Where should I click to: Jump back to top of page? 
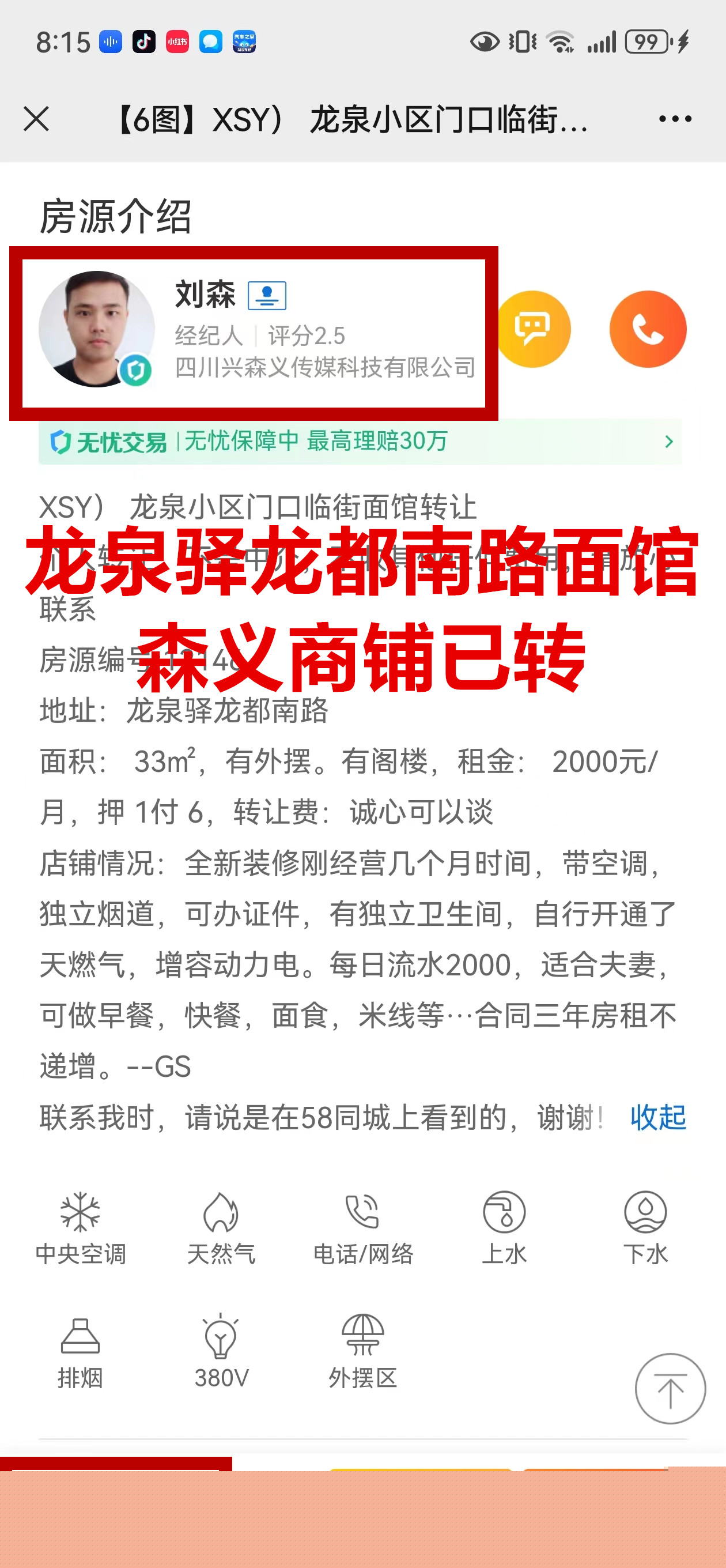point(670,1389)
